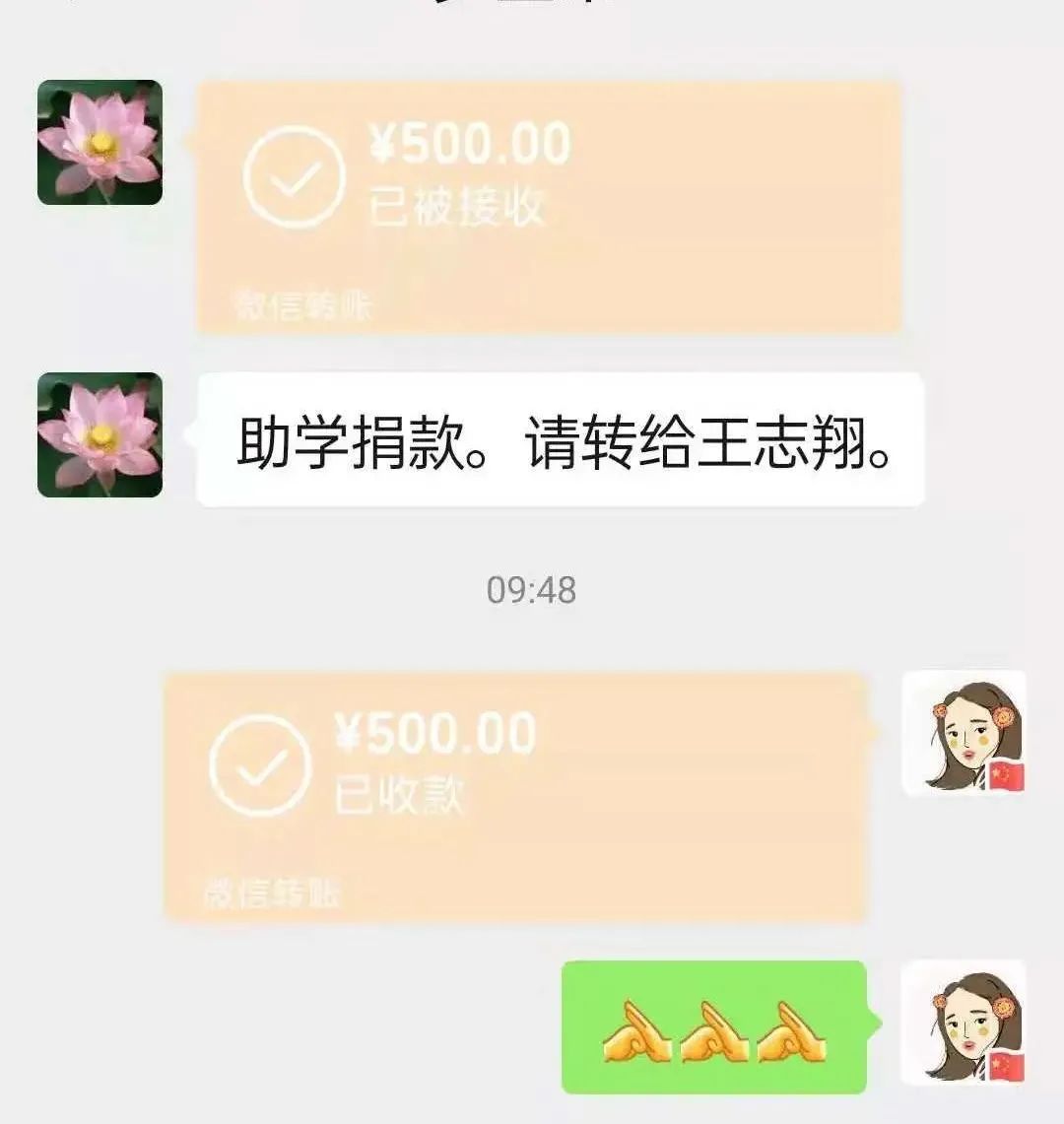1064x1124 pixels.
Task: Open the ¥500.00 已收款 transfer bubble
Action: point(514,796)
